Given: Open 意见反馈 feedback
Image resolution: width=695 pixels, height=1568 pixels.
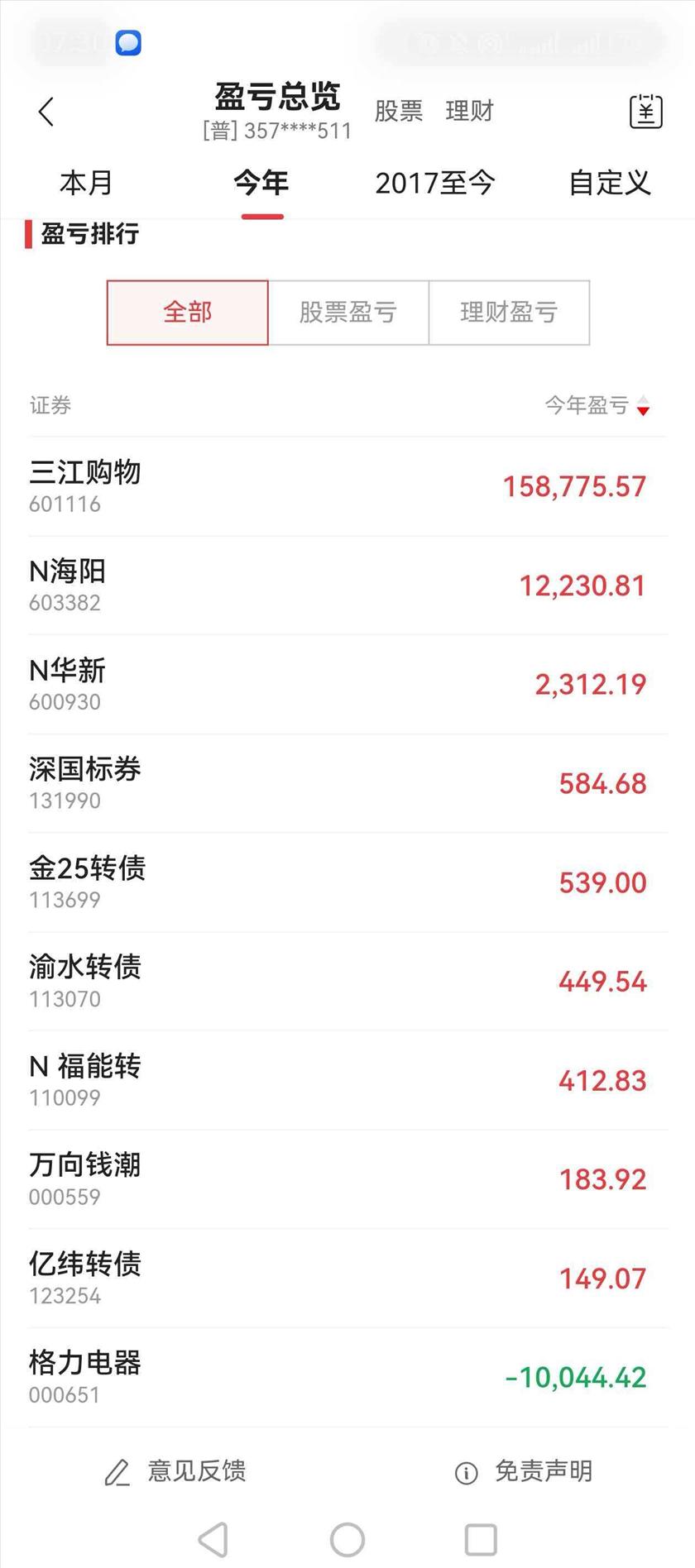Looking at the screenshot, I should coord(175,1471).
